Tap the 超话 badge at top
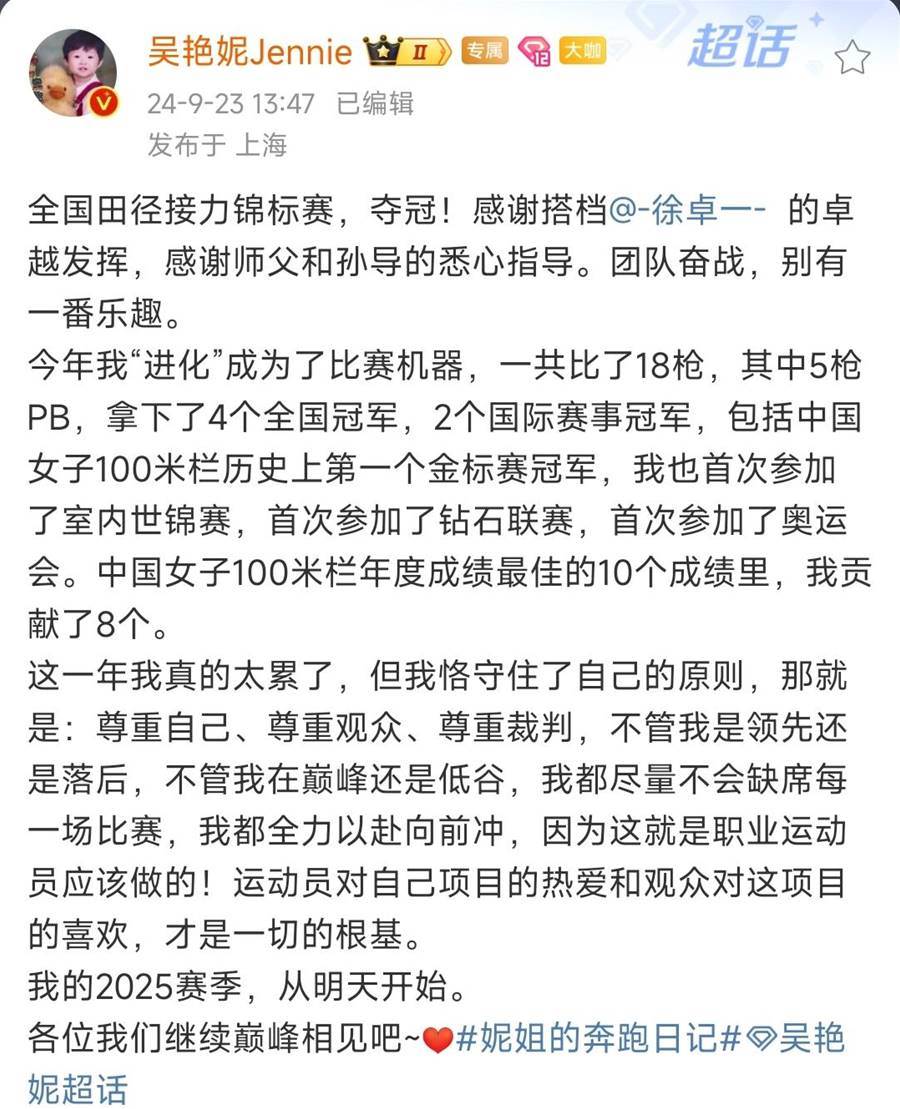 tap(740, 46)
